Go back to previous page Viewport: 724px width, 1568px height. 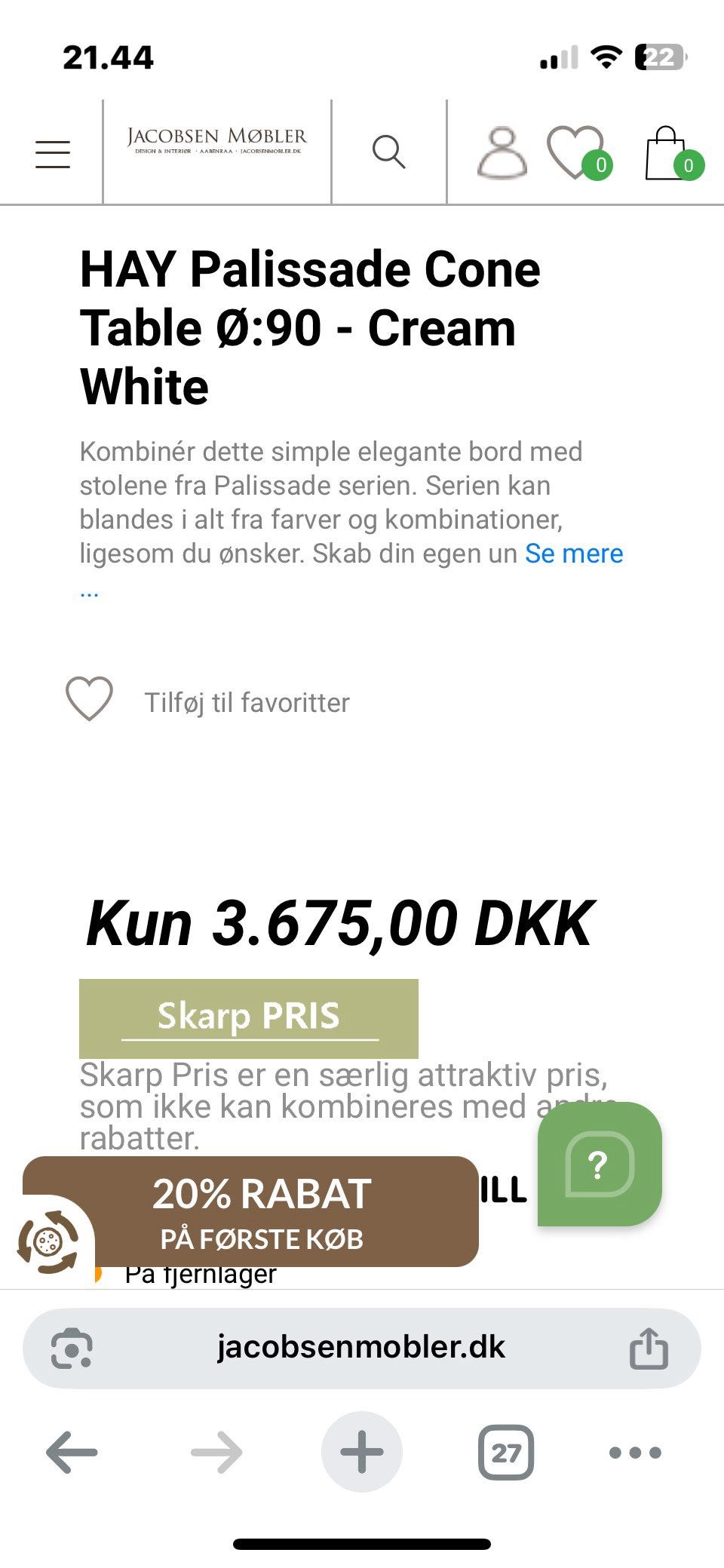72,1452
